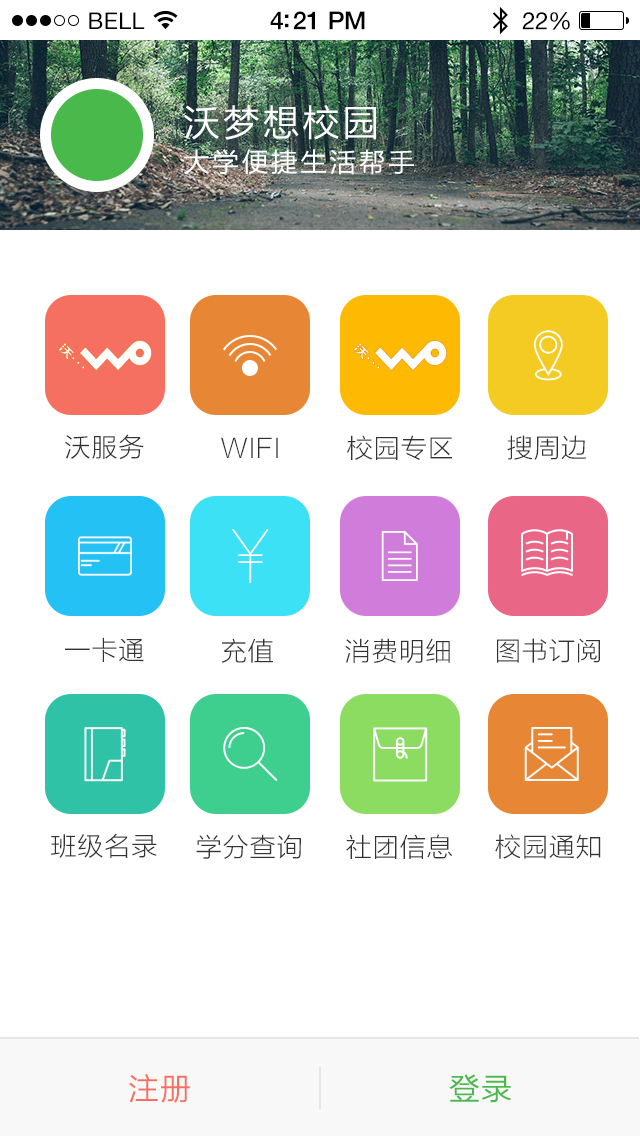The width and height of the screenshot is (640, 1136).
Task: Tap the 注册 register button
Action: click(160, 1088)
